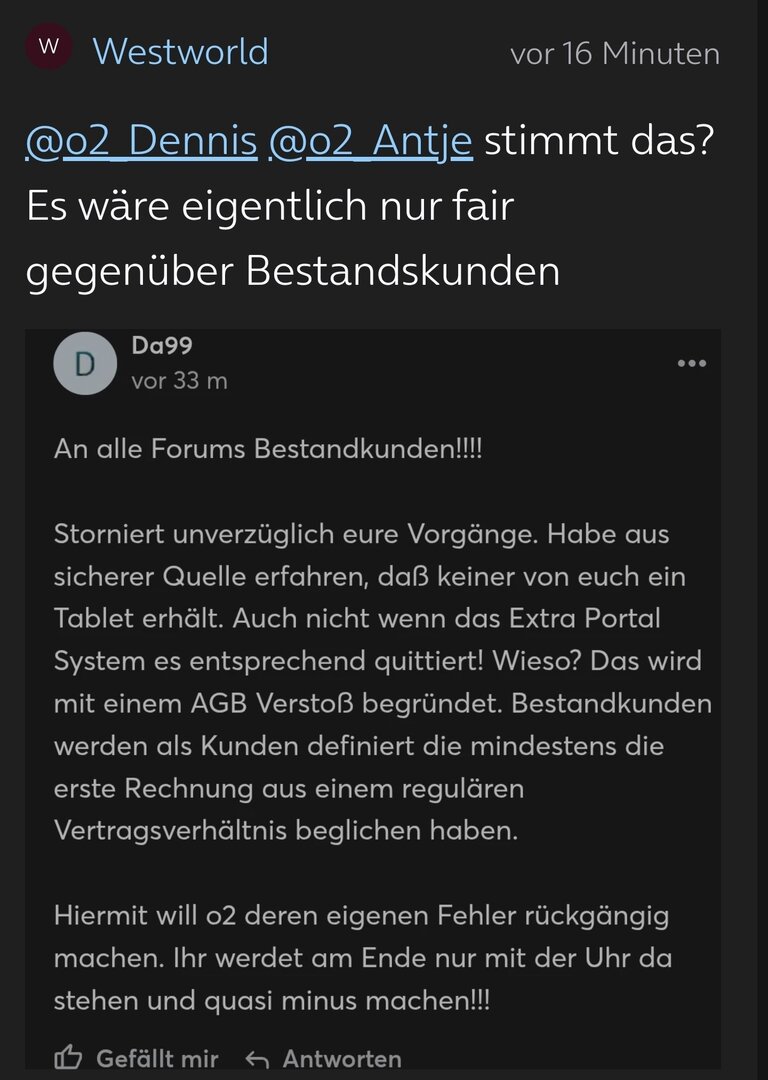768x1080 pixels.
Task: Open the @o2_Antje mention link
Action: (370, 143)
